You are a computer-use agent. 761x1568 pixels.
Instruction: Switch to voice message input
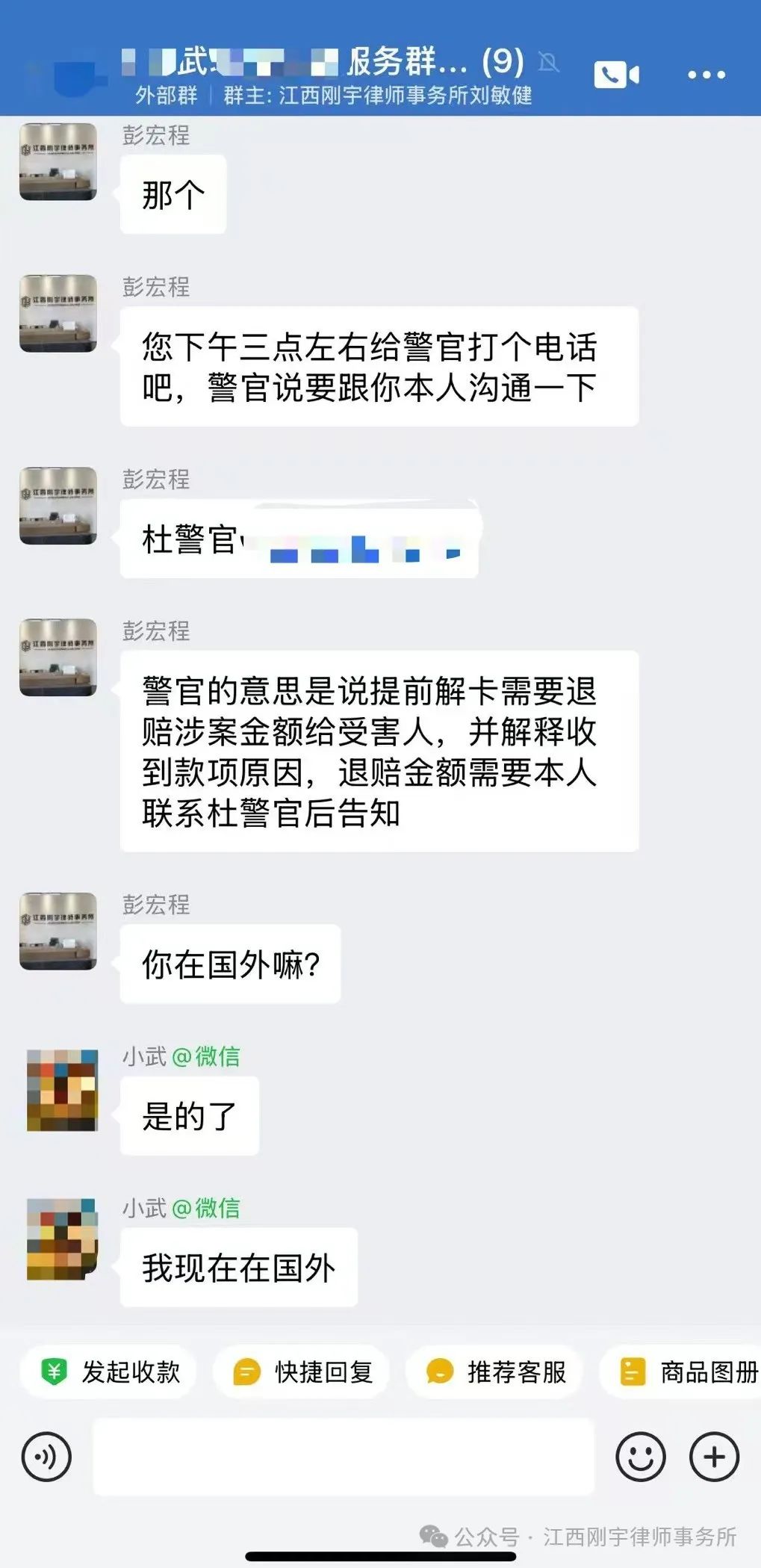pos(46,1456)
